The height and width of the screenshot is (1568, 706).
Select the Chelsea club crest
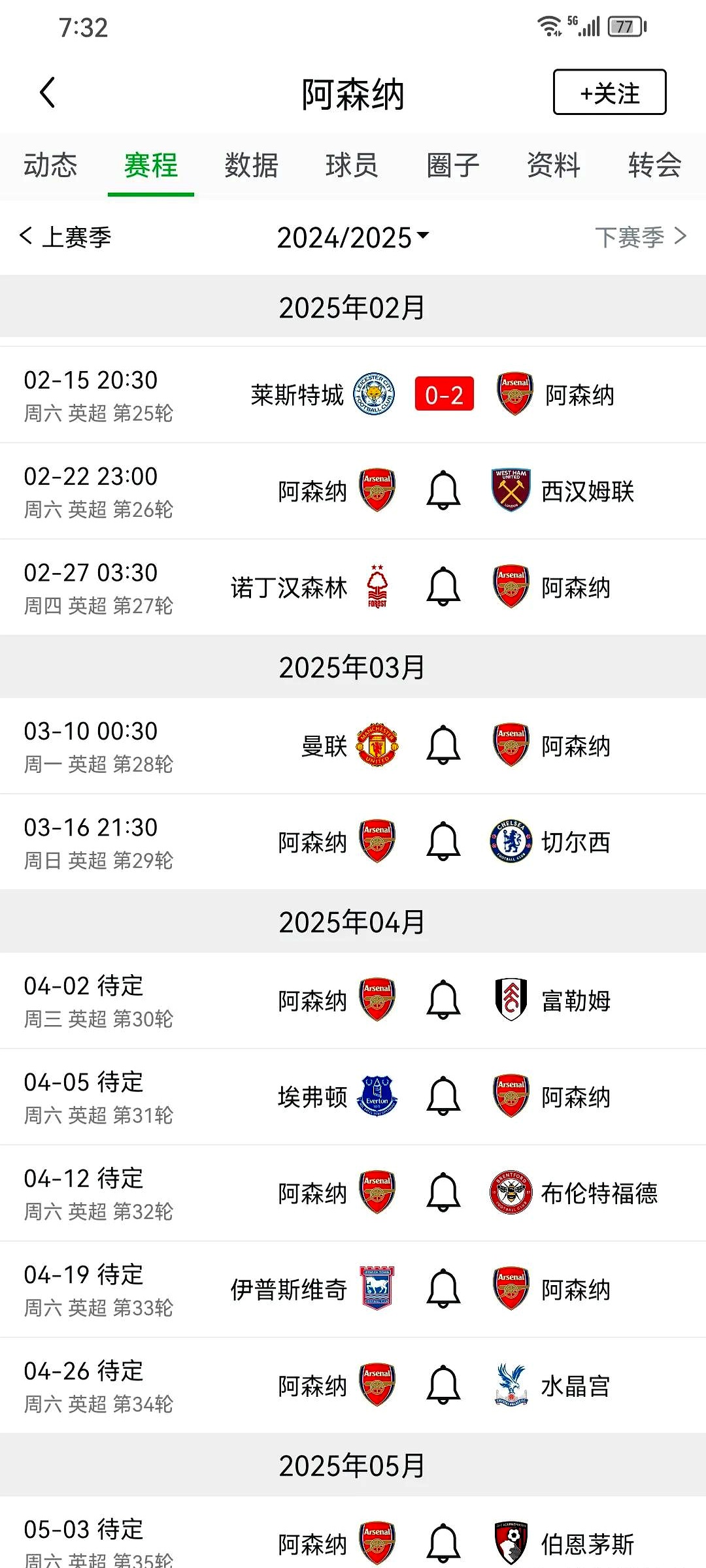pyautogui.click(x=511, y=842)
